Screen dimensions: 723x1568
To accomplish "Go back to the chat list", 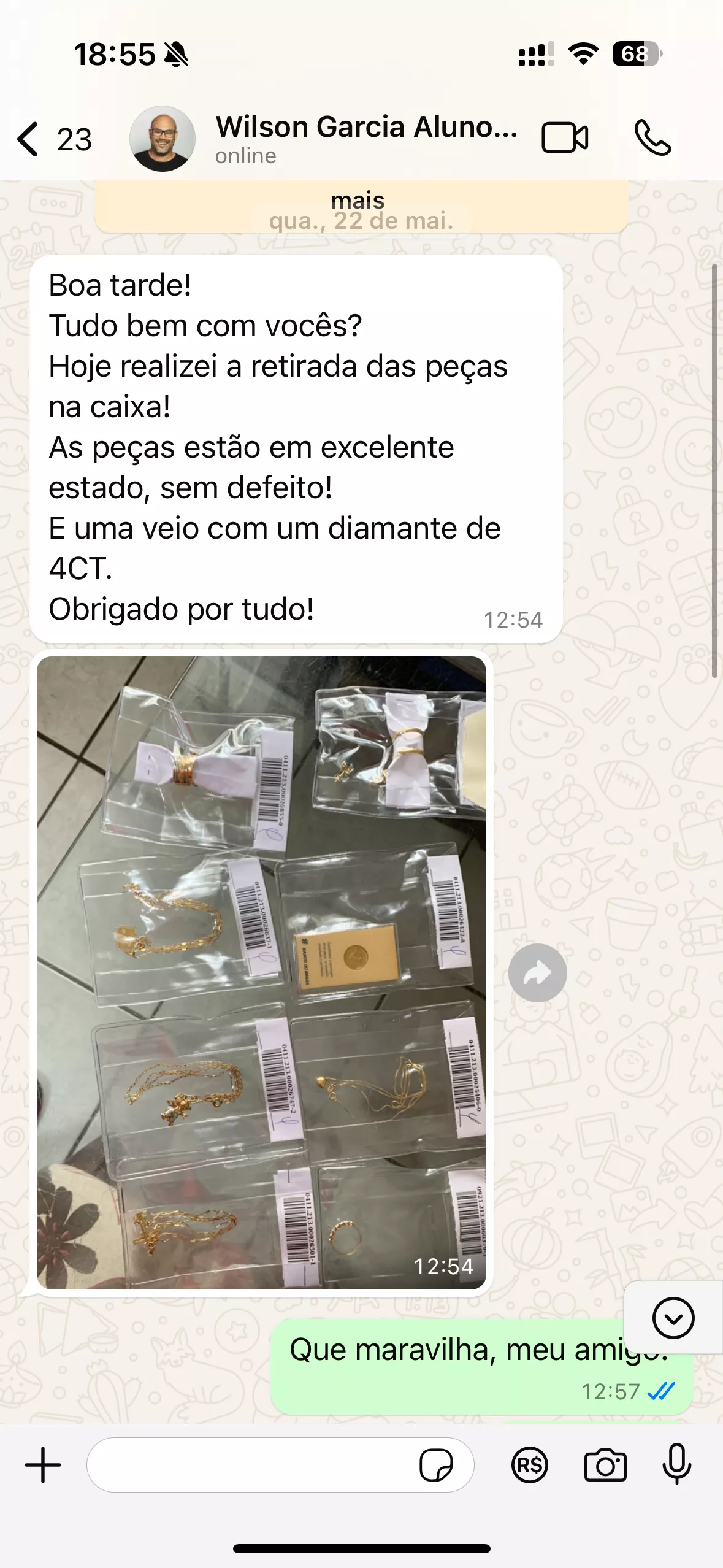I will [29, 139].
